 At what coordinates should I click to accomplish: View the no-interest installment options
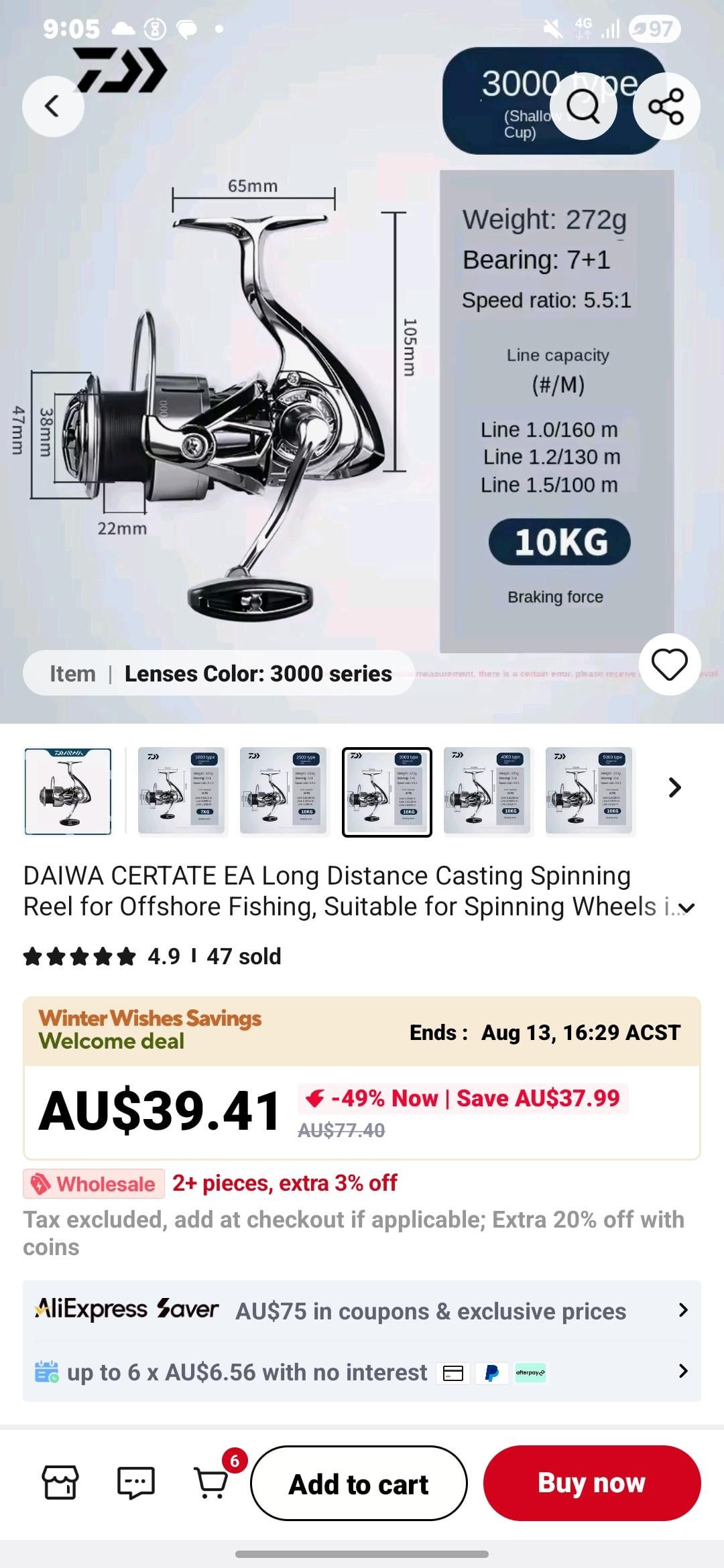[362, 1372]
